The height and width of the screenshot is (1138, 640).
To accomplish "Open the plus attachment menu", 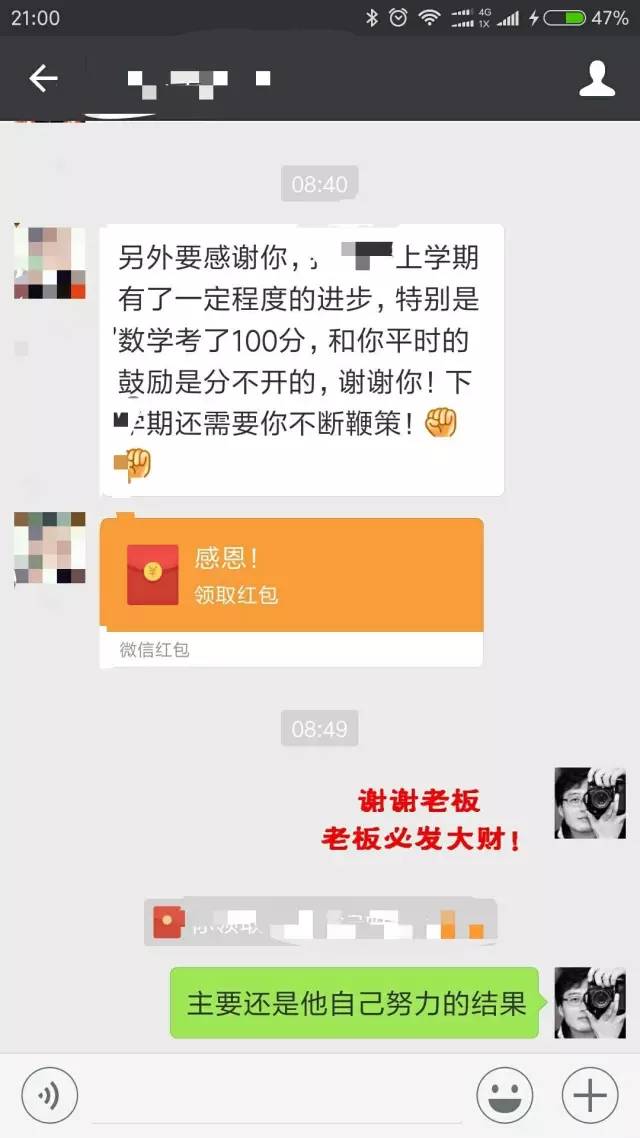I will tap(590, 1095).
